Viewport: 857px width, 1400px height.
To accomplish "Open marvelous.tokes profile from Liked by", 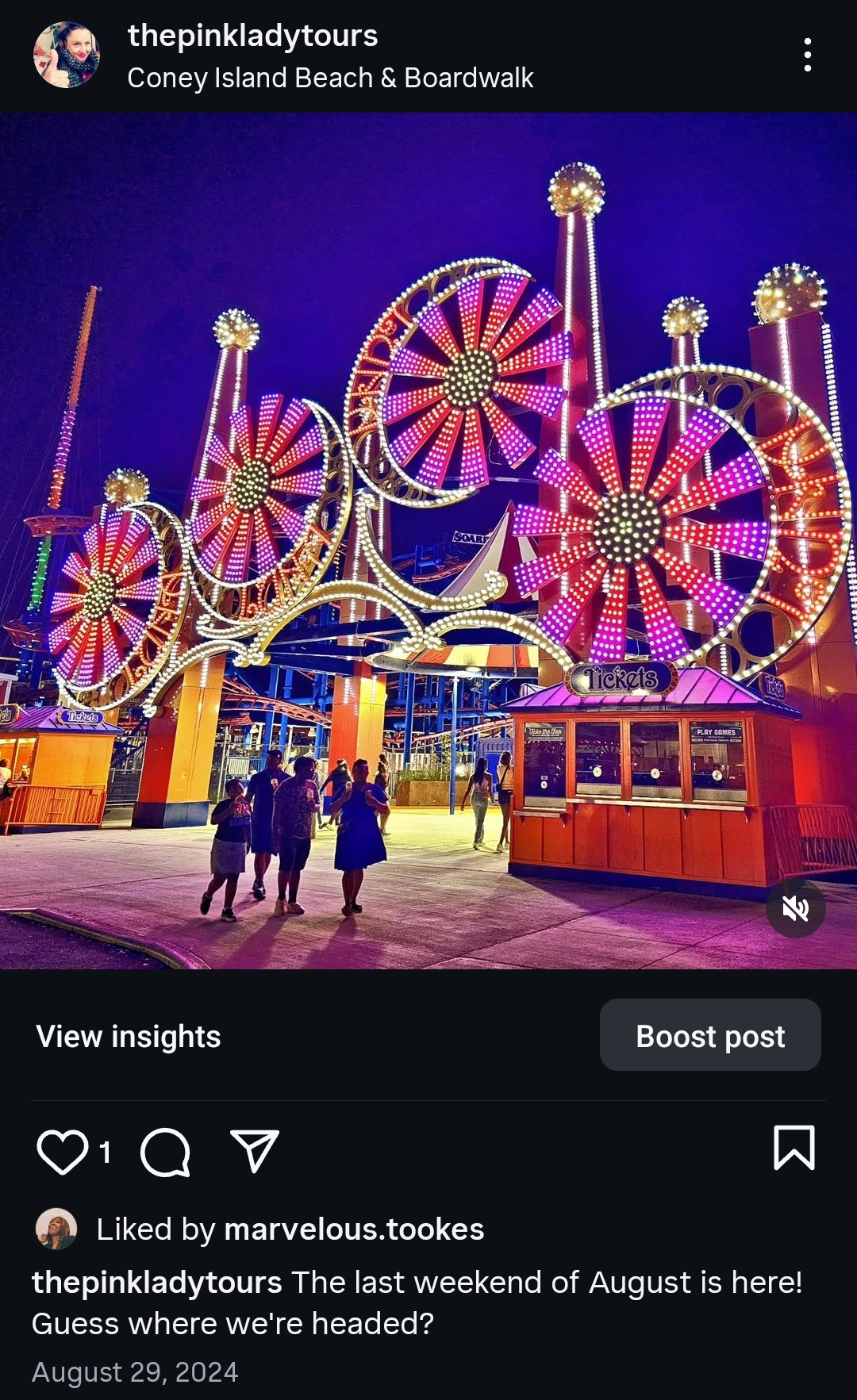I will [354, 1229].
